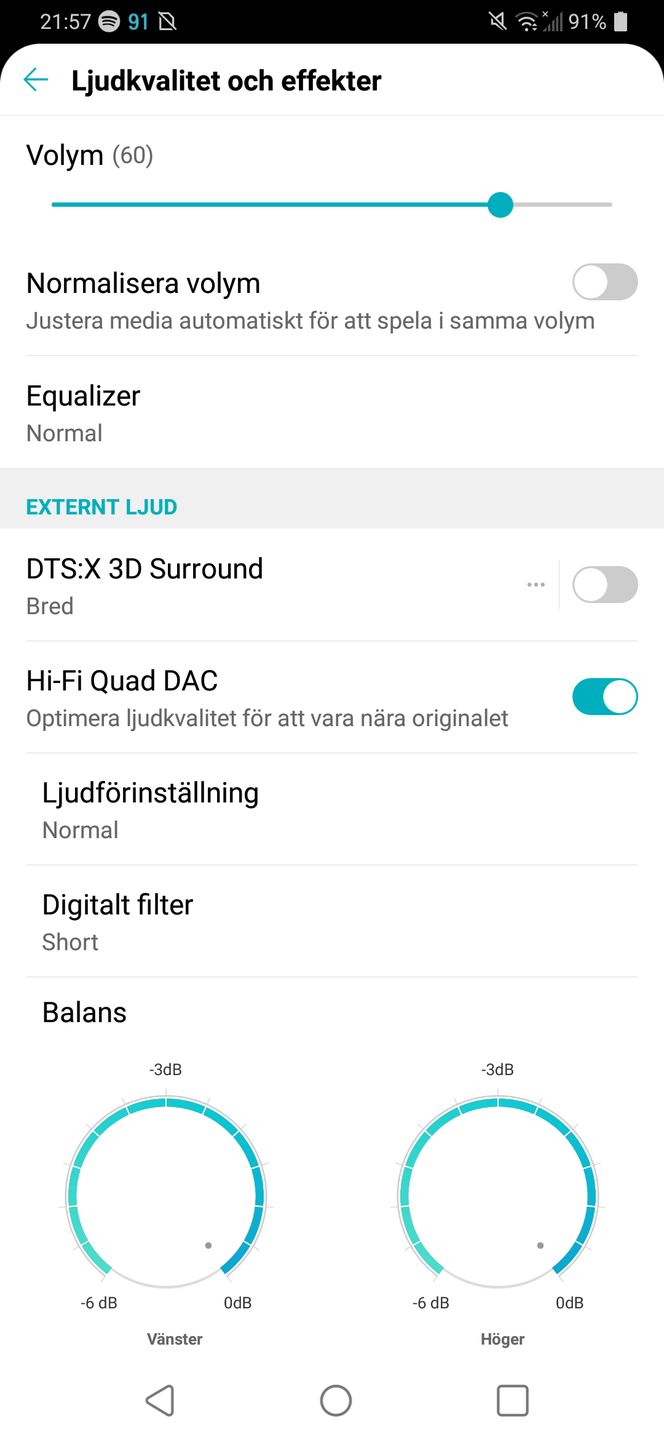Open recent apps
This screenshot has height=1440, width=664.
[512, 1400]
